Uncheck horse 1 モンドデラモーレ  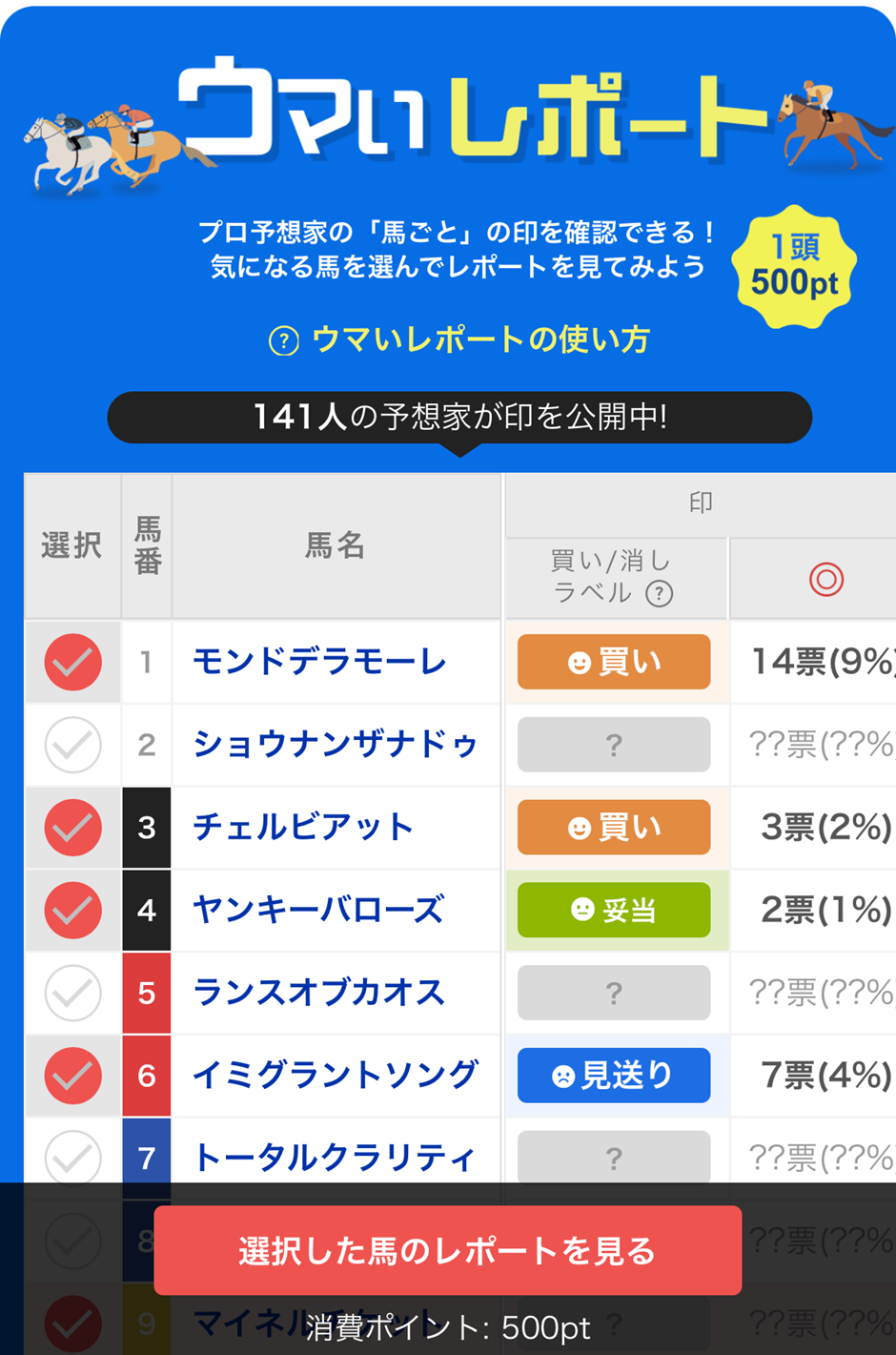click(72, 662)
